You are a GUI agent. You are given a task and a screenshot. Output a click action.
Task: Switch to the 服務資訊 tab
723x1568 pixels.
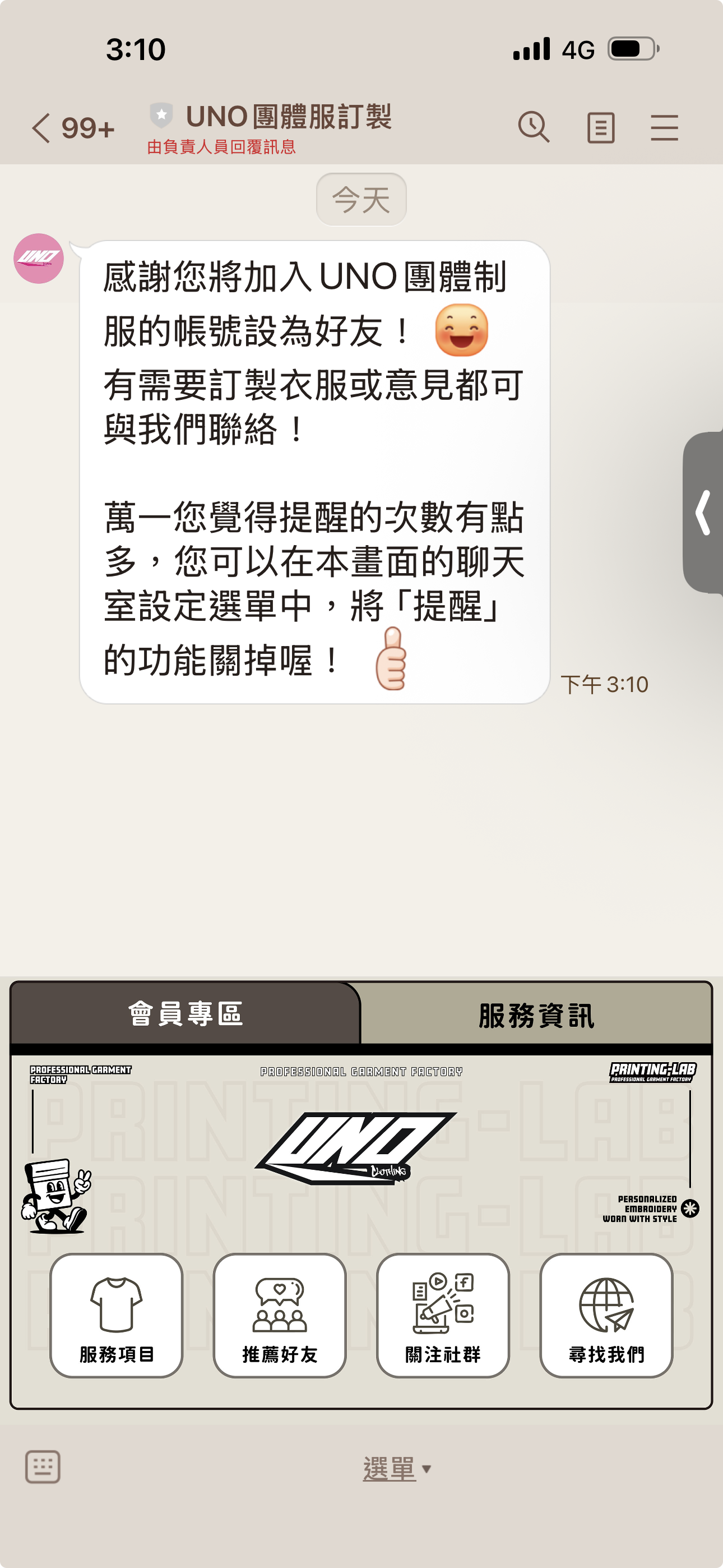[536, 1015]
